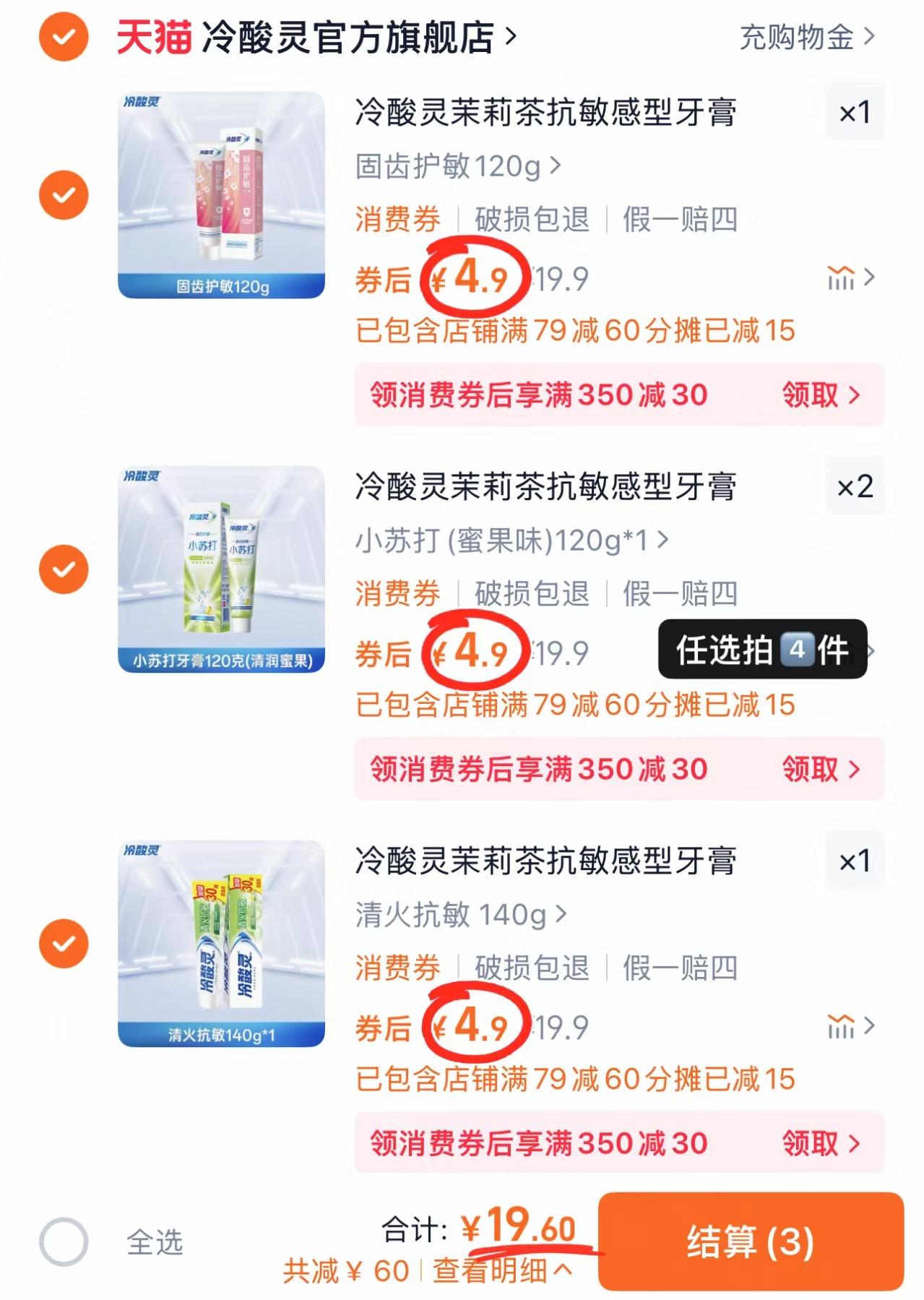The width and height of the screenshot is (924, 1300).
Task: Uncheck the 小苏打 toothpaste selection
Action: (64, 571)
